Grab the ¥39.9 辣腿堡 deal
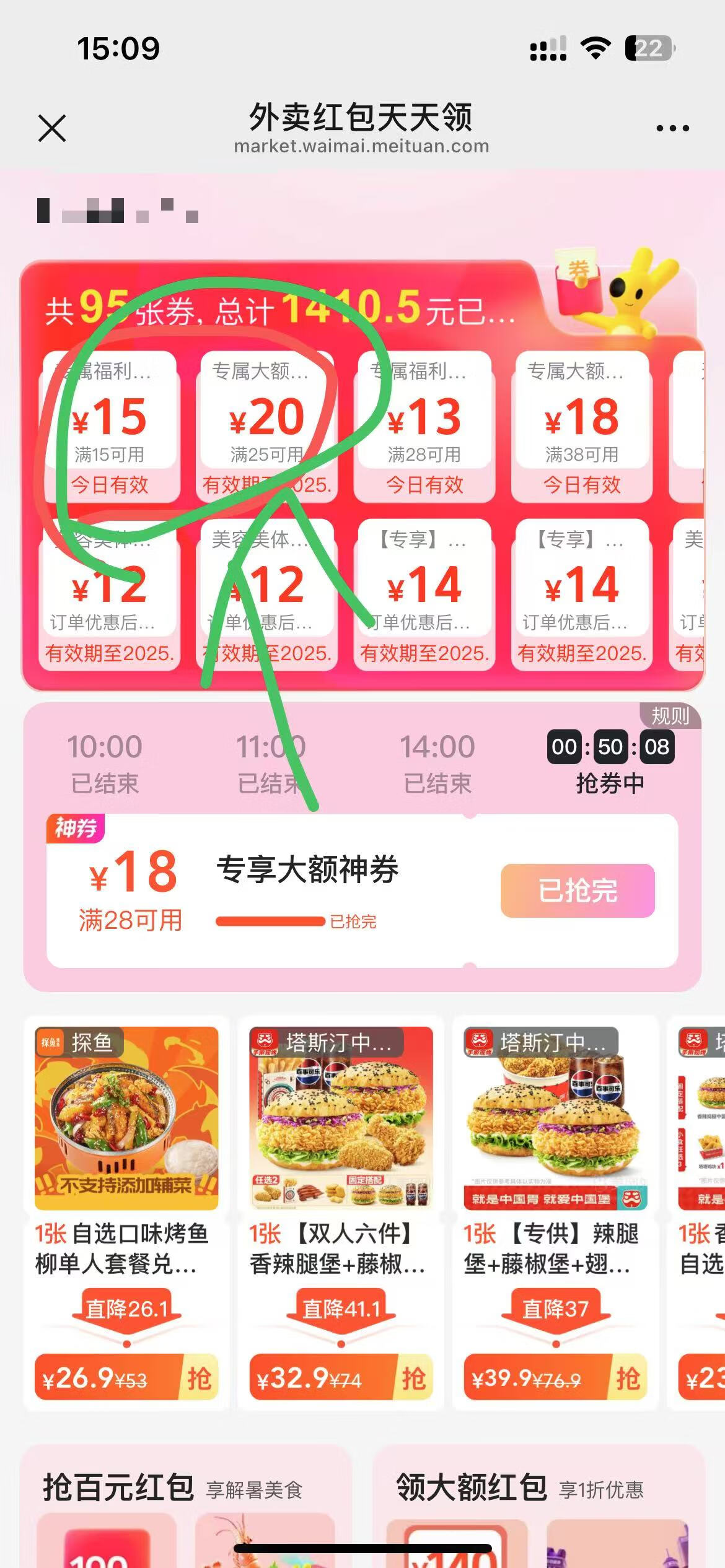The image size is (725, 1568). pos(628,1379)
